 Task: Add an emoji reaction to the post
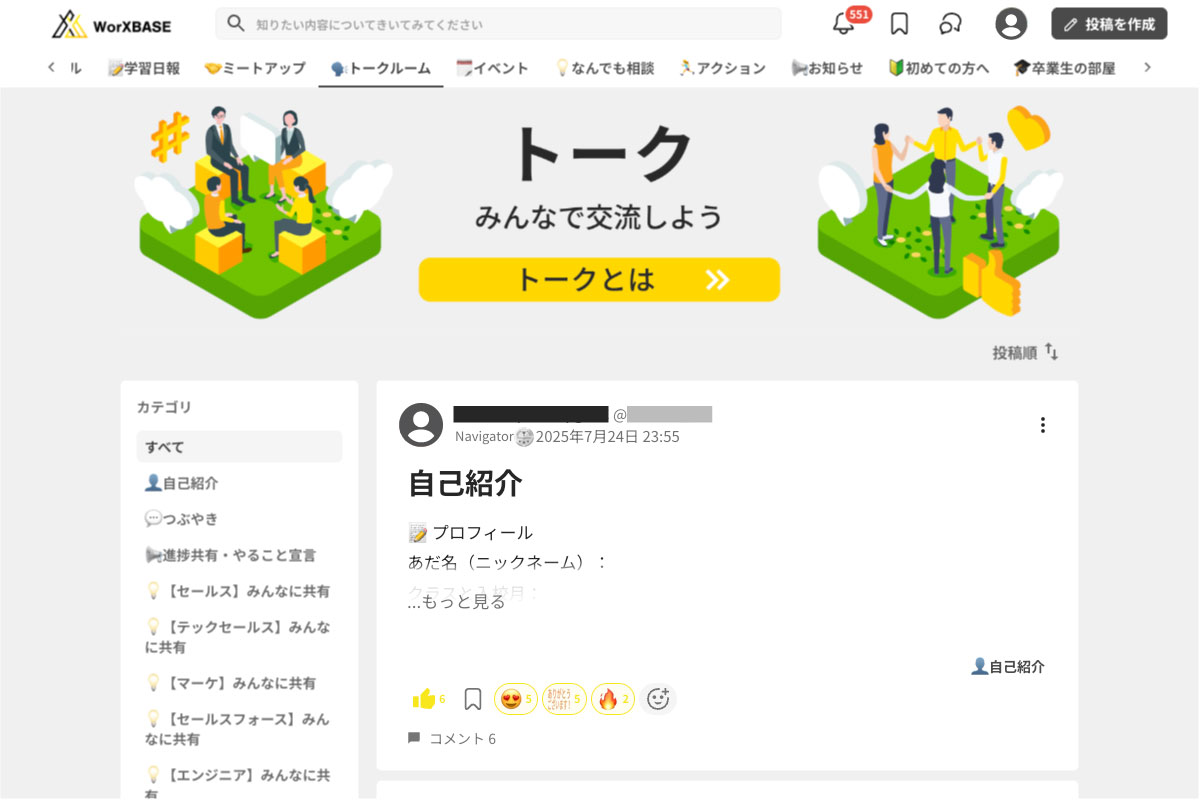(x=657, y=699)
